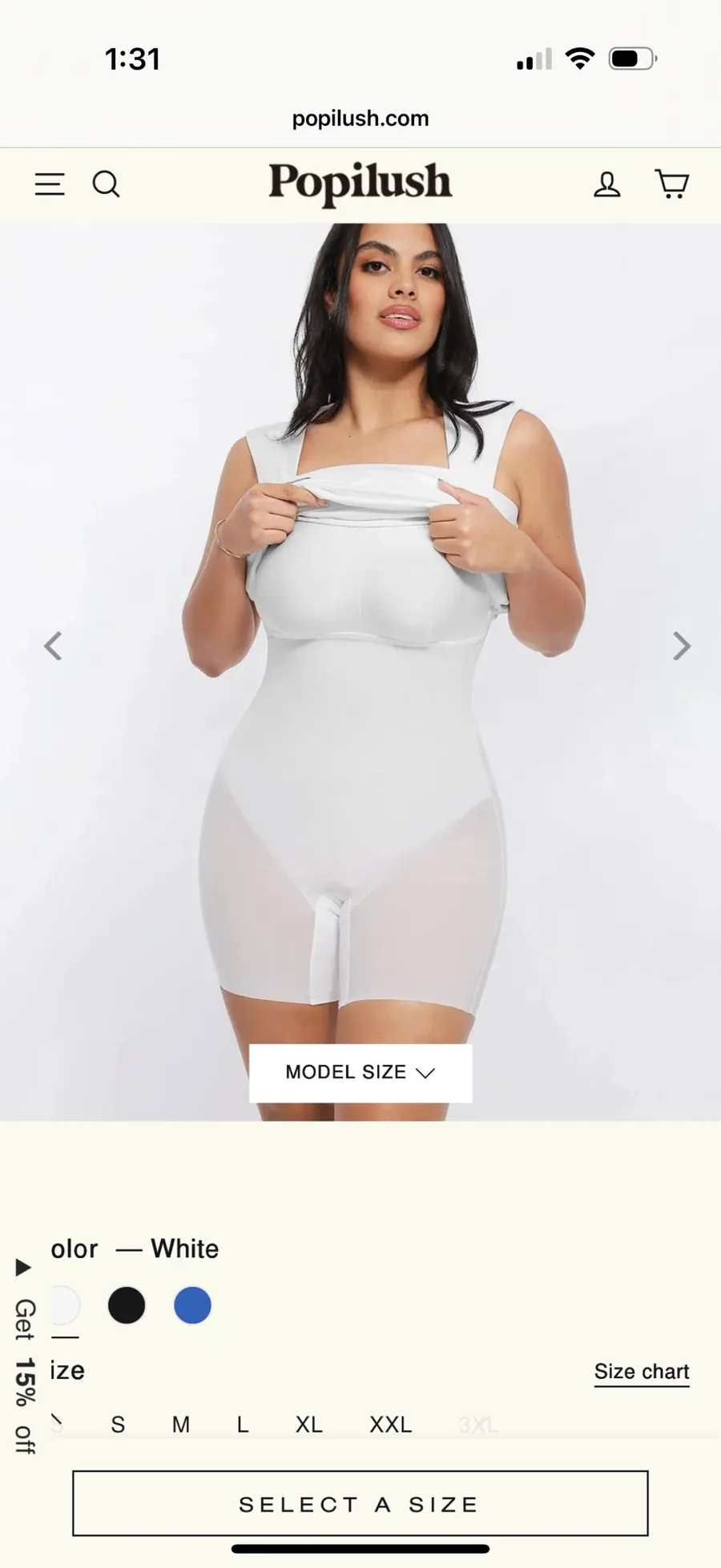Choose size S
This screenshot has height=1568, width=721.
pos(118,1425)
